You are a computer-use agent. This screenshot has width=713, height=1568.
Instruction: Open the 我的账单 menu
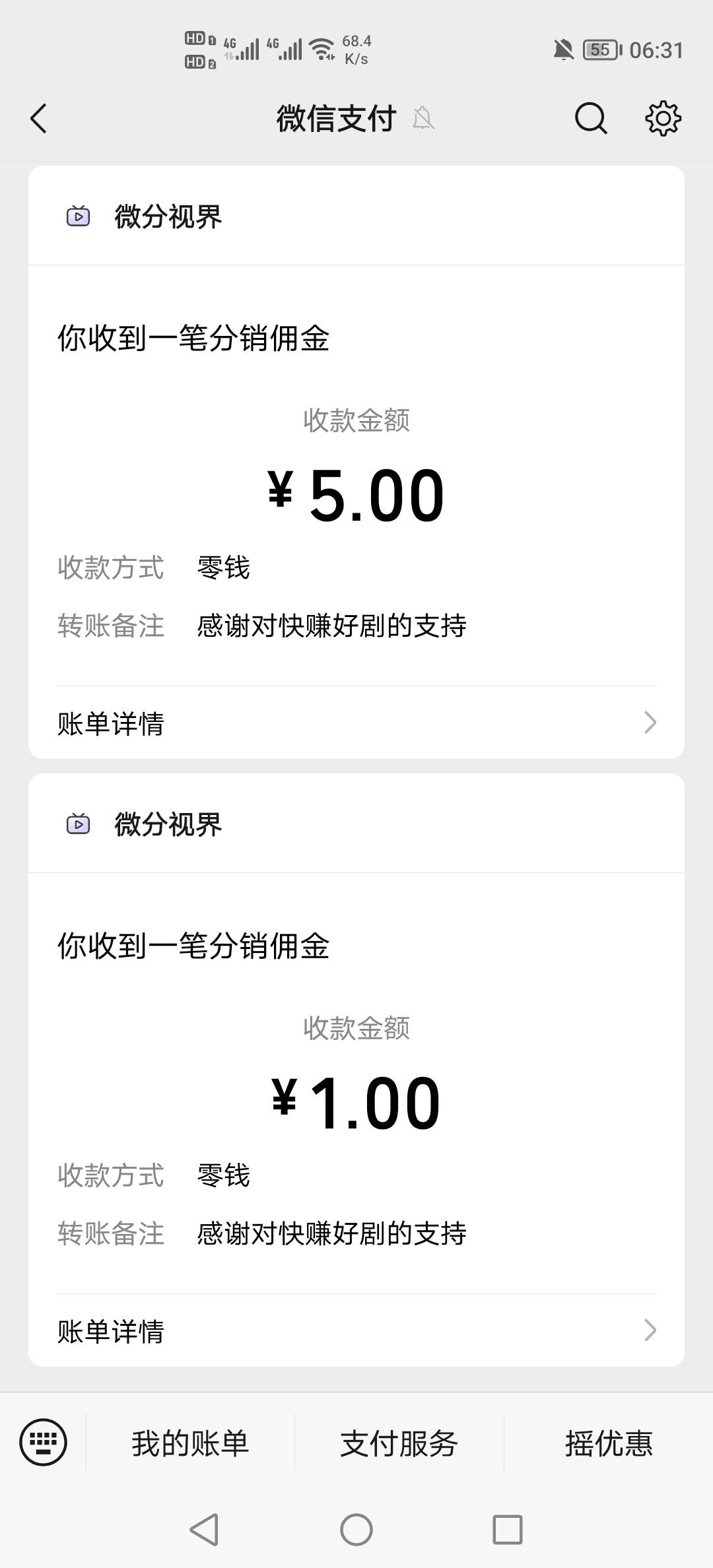coord(190,1443)
